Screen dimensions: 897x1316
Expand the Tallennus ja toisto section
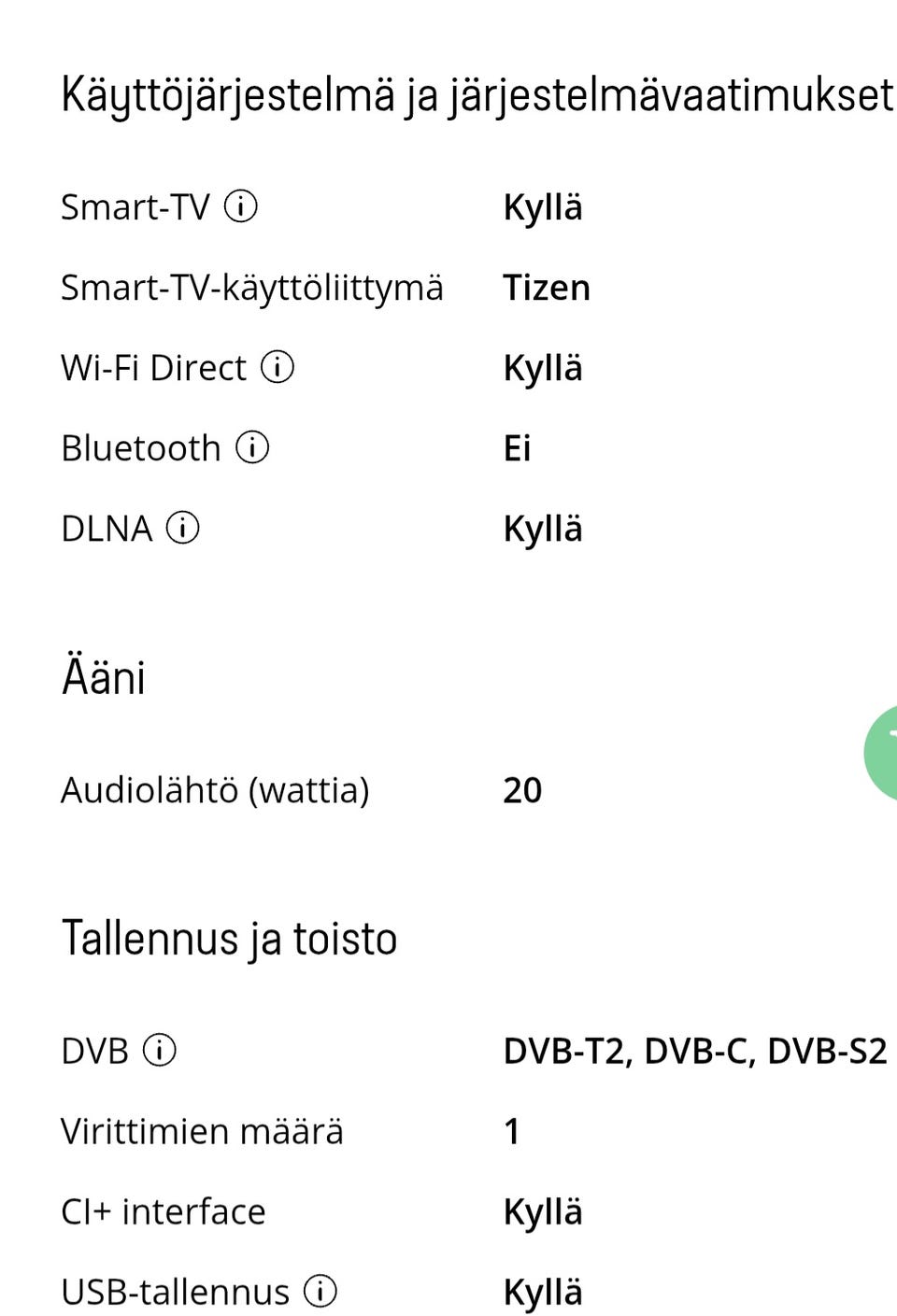click(228, 939)
